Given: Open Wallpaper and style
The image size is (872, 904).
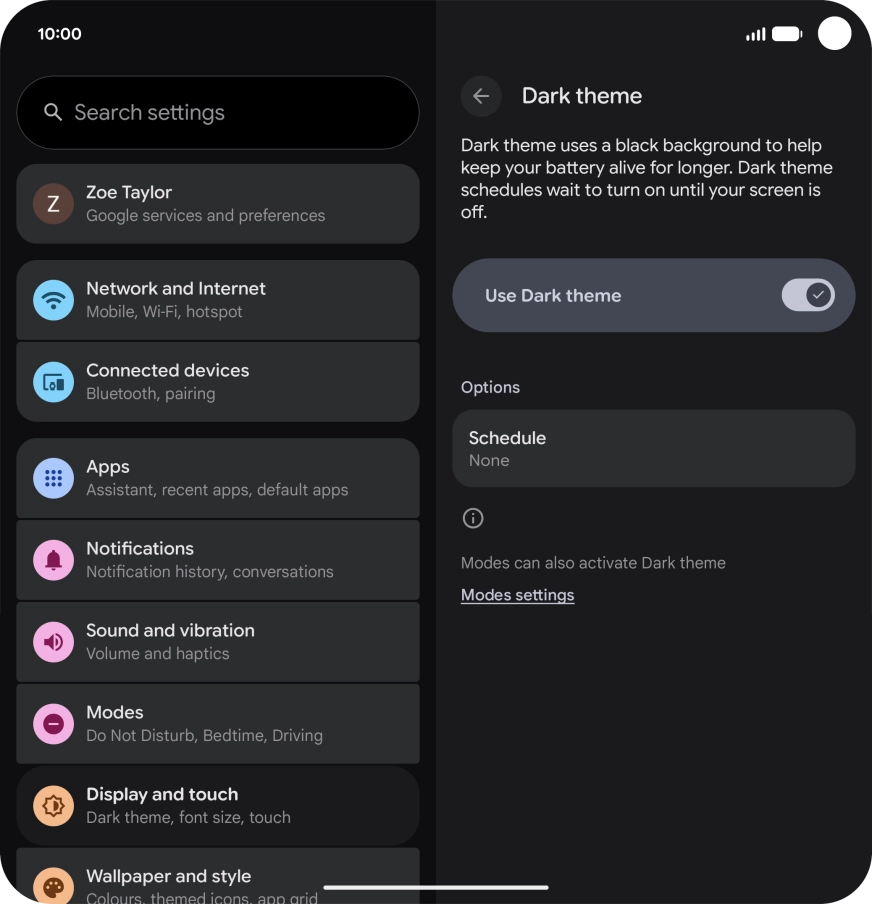Looking at the screenshot, I should pyautogui.click(x=218, y=877).
